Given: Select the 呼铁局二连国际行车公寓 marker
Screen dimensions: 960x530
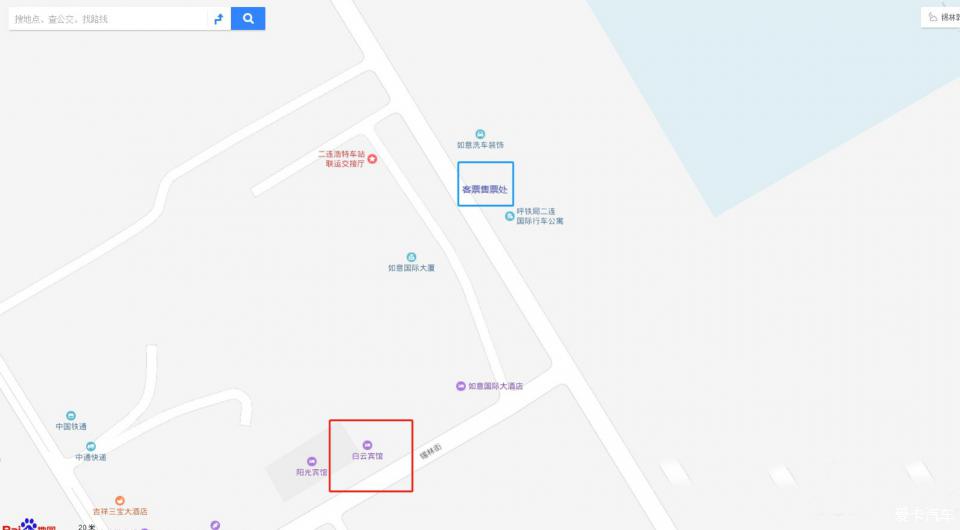Looking at the screenshot, I should point(509,215).
